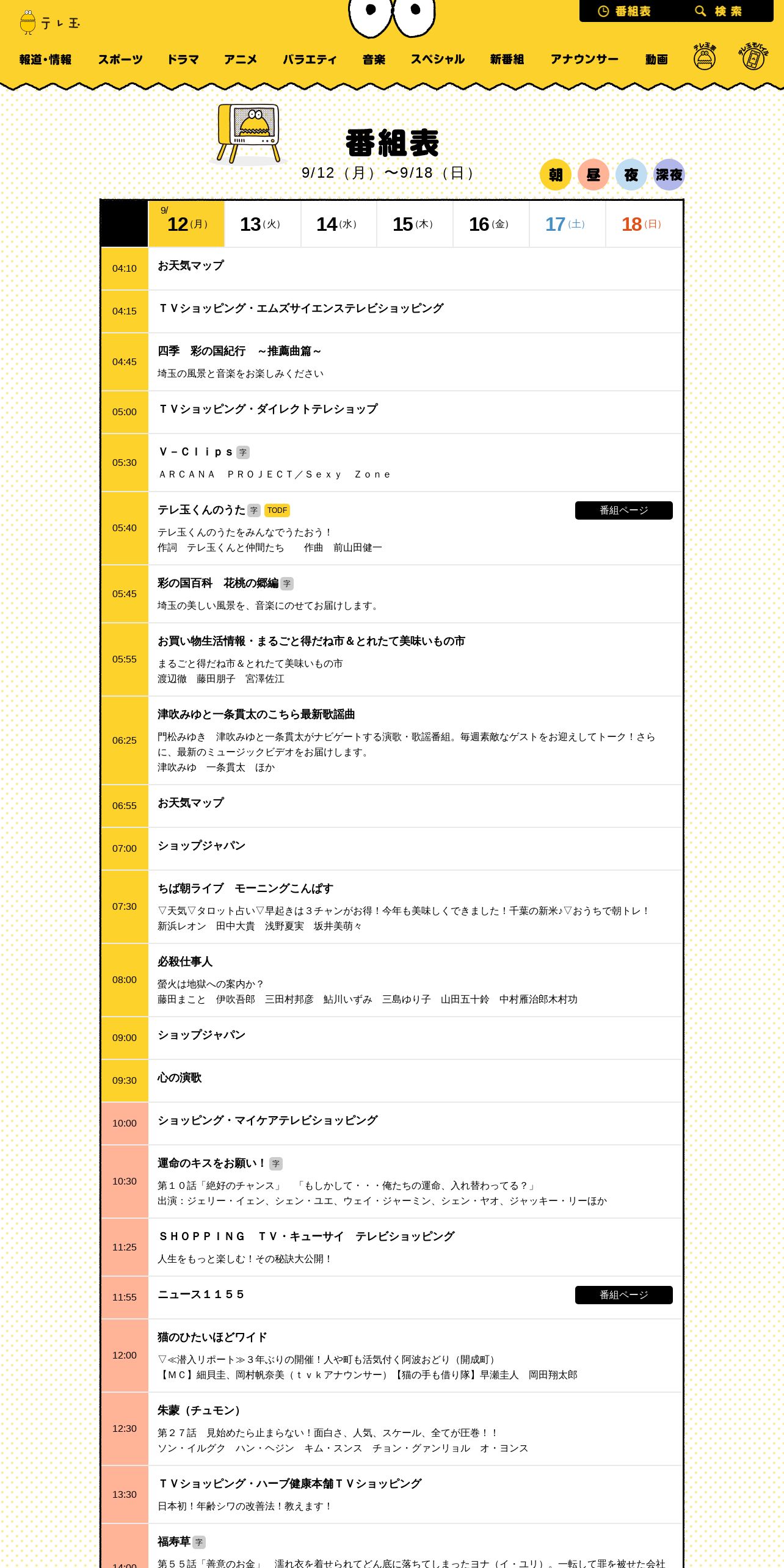This screenshot has width=784, height=1568.
Task: Open 番組ページ for ニュース1155
Action: pos(624,1295)
